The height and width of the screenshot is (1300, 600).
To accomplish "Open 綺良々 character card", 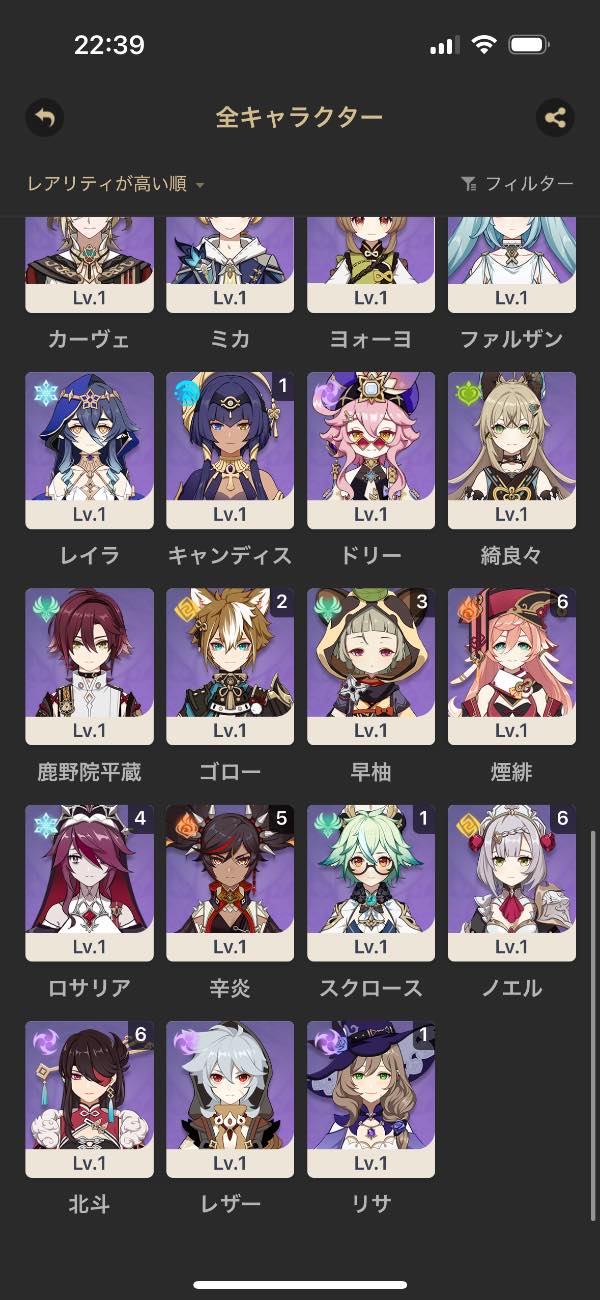I will point(511,450).
